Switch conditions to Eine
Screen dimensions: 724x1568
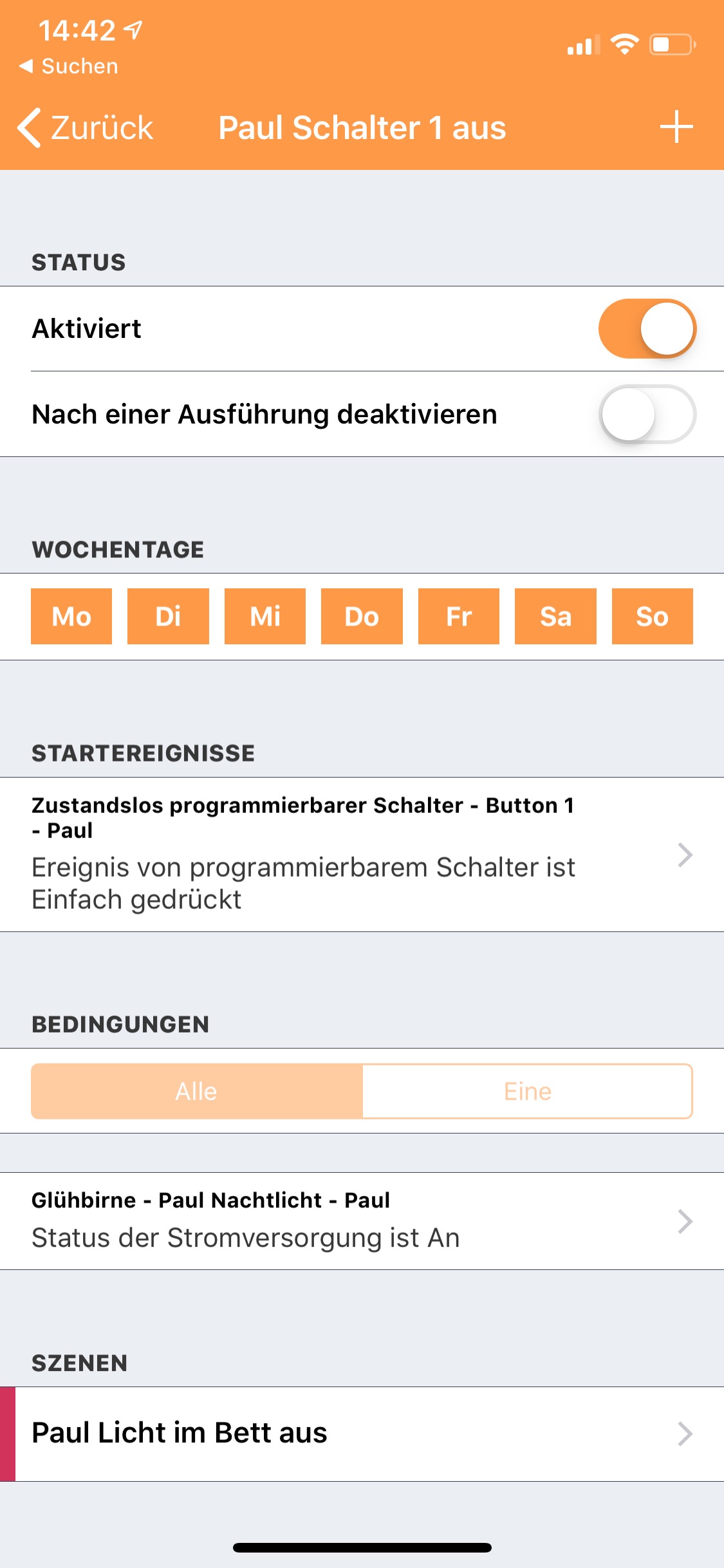[x=527, y=1091]
